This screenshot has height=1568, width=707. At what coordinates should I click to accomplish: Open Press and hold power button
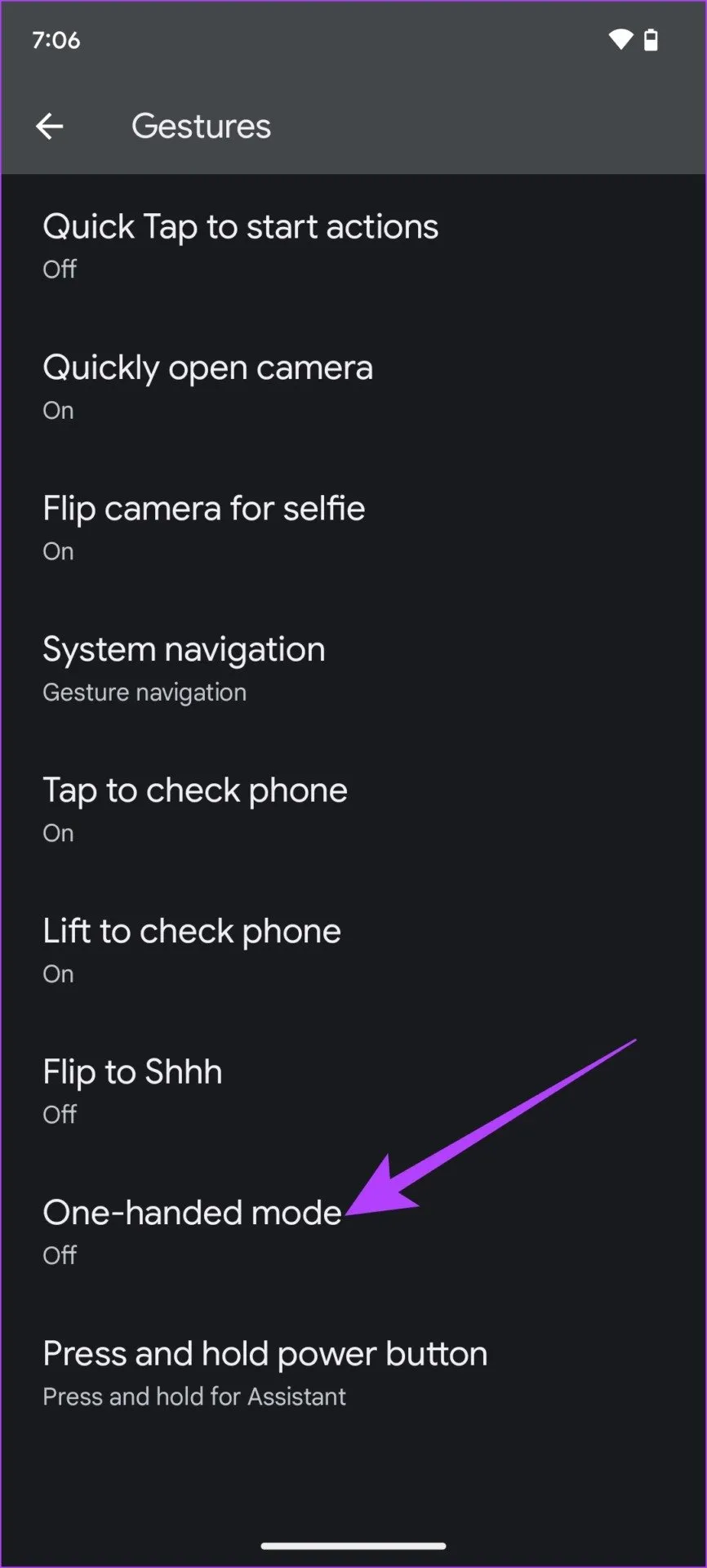point(265,1372)
